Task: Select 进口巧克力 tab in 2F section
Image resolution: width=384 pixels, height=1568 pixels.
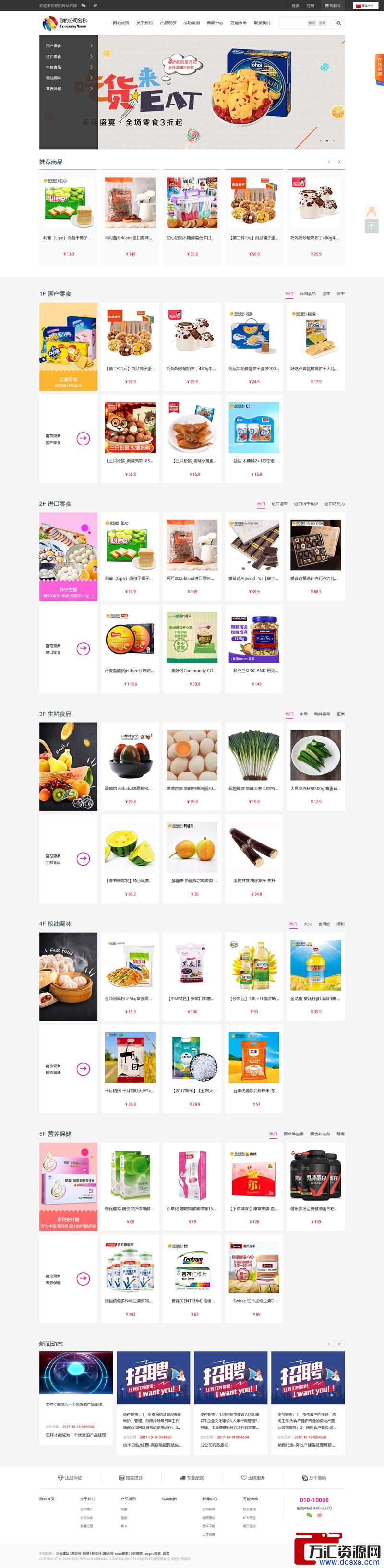Action: [x=334, y=504]
